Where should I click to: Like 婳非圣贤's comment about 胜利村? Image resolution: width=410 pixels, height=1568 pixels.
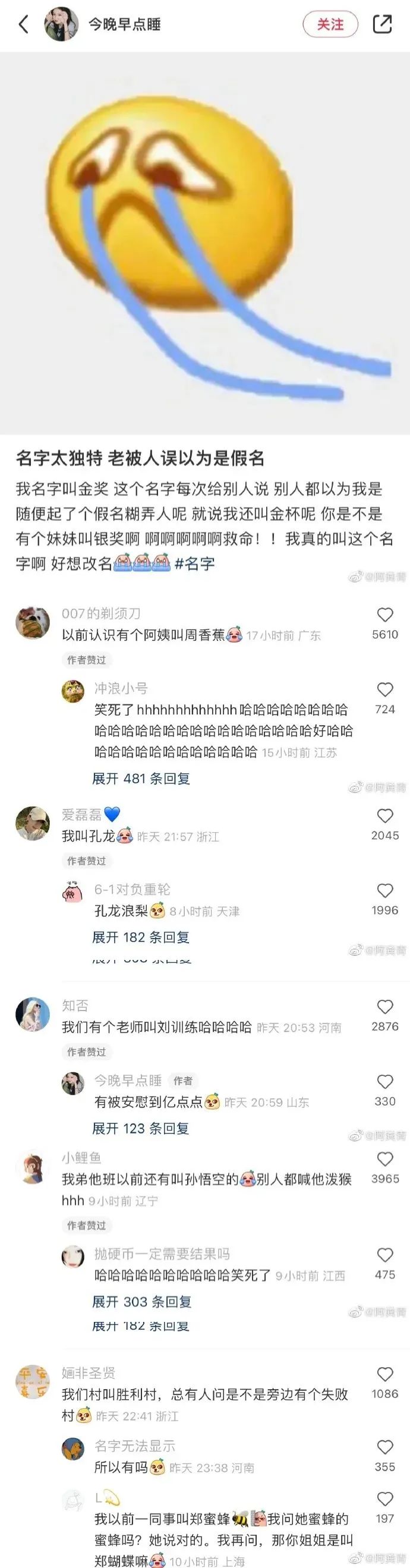pos(384,1374)
